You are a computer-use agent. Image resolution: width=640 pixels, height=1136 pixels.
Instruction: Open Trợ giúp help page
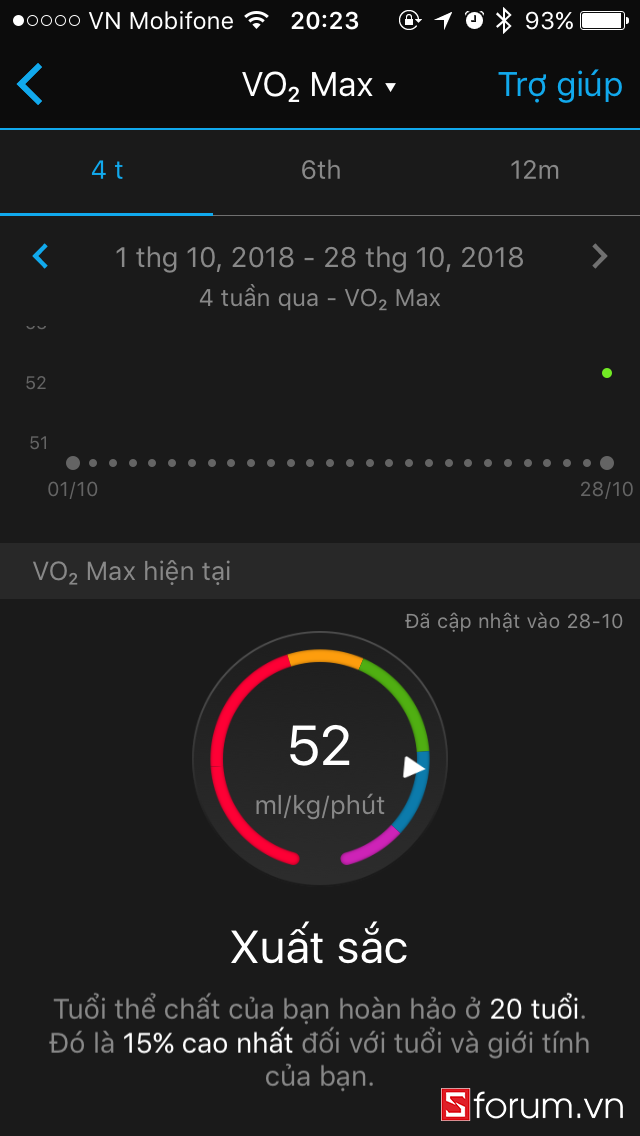point(560,86)
